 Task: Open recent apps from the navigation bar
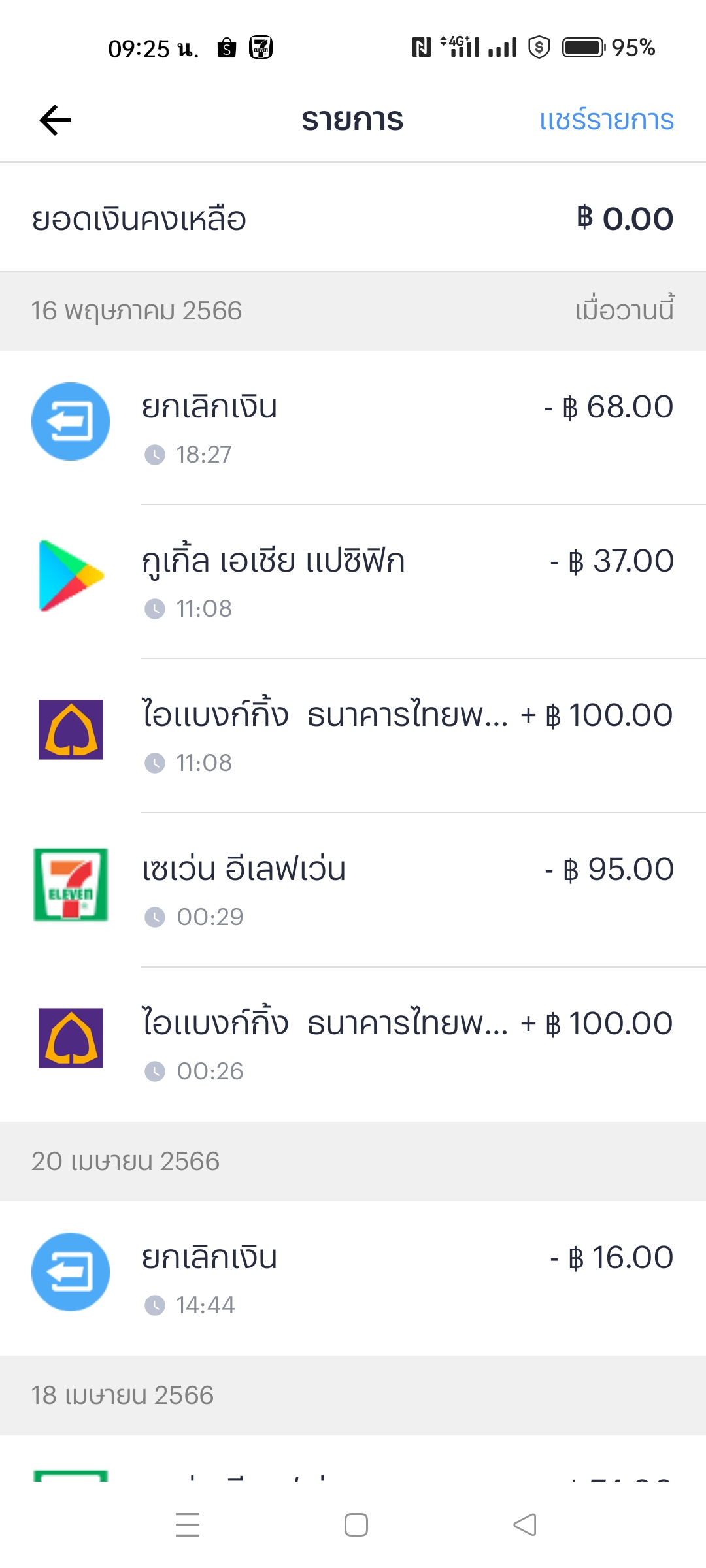pyautogui.click(x=188, y=1525)
